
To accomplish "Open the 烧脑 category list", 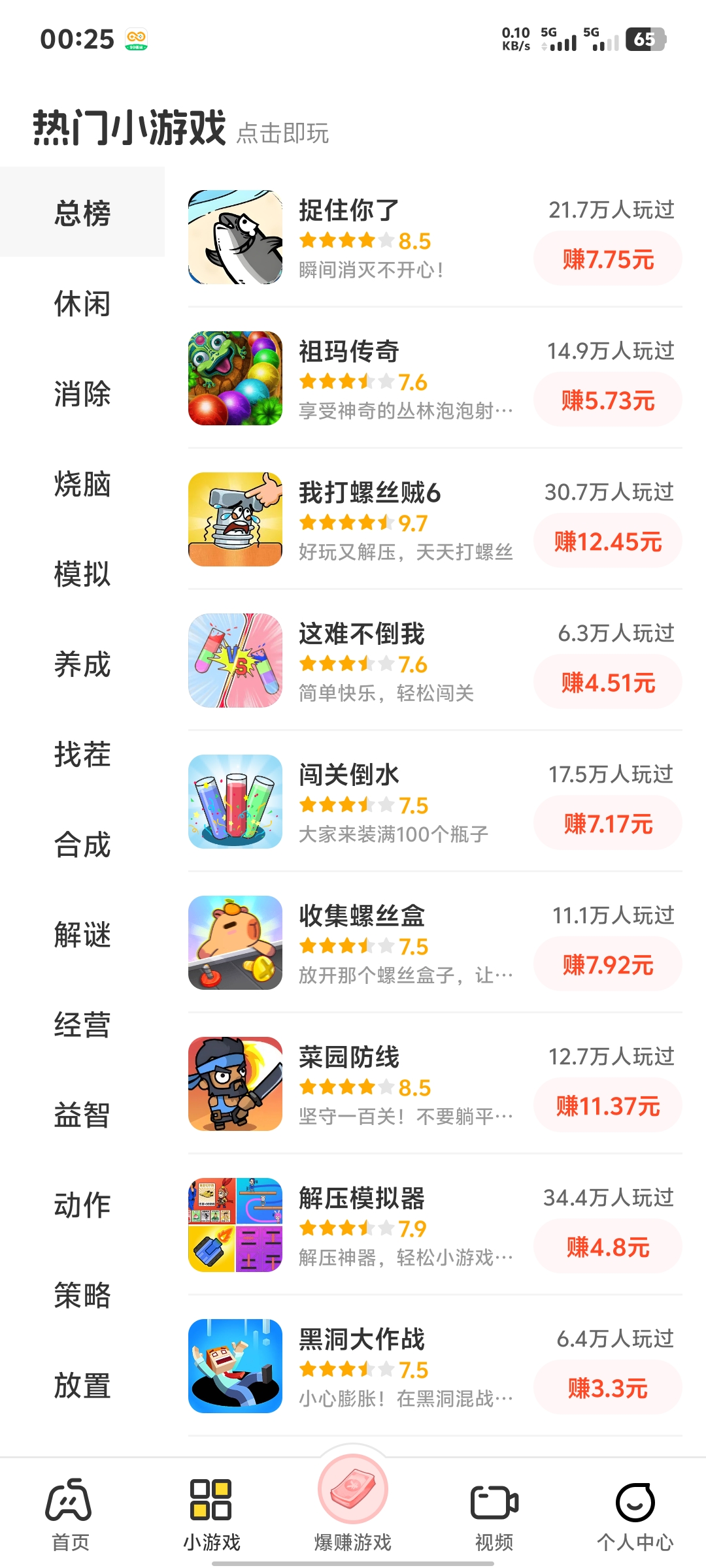I will (82, 484).
